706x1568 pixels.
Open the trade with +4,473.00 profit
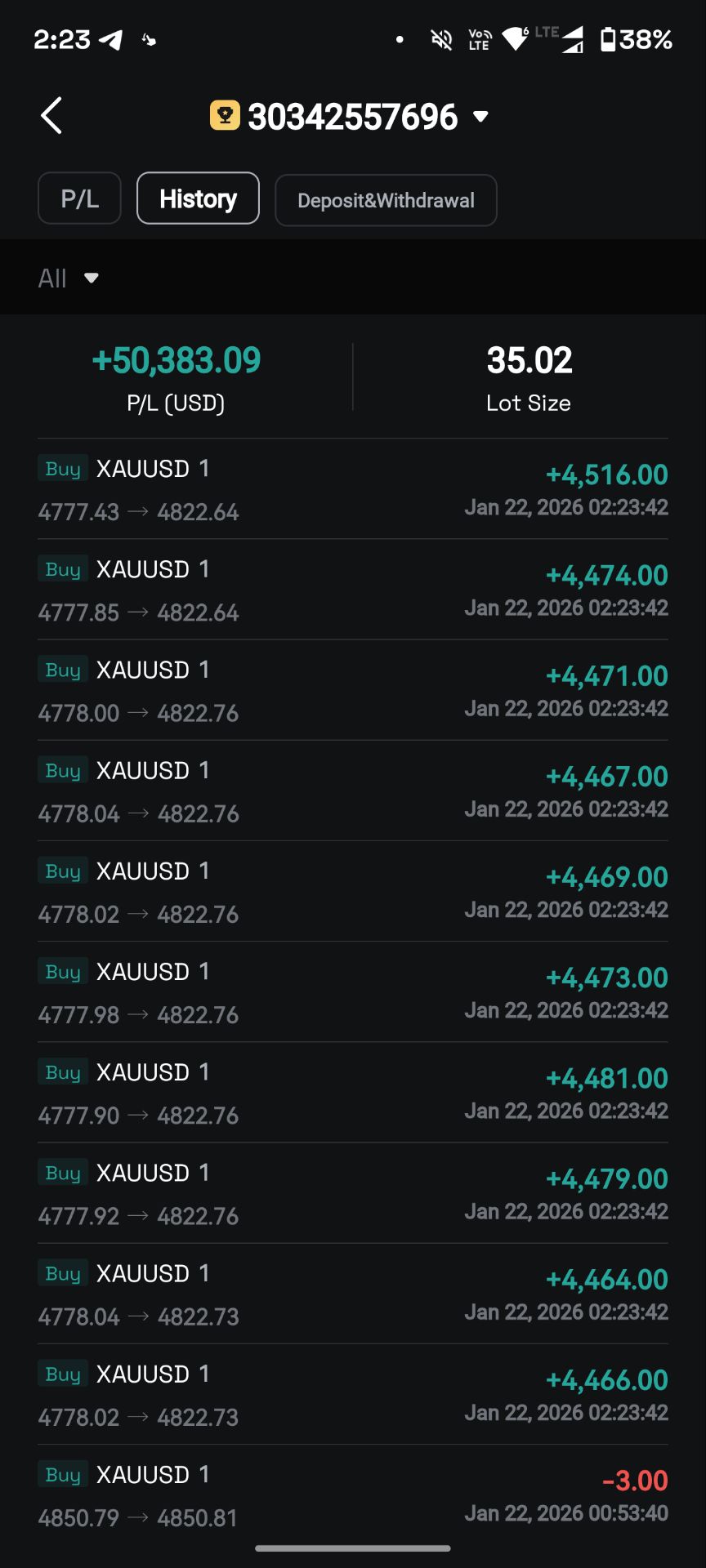pos(353,991)
